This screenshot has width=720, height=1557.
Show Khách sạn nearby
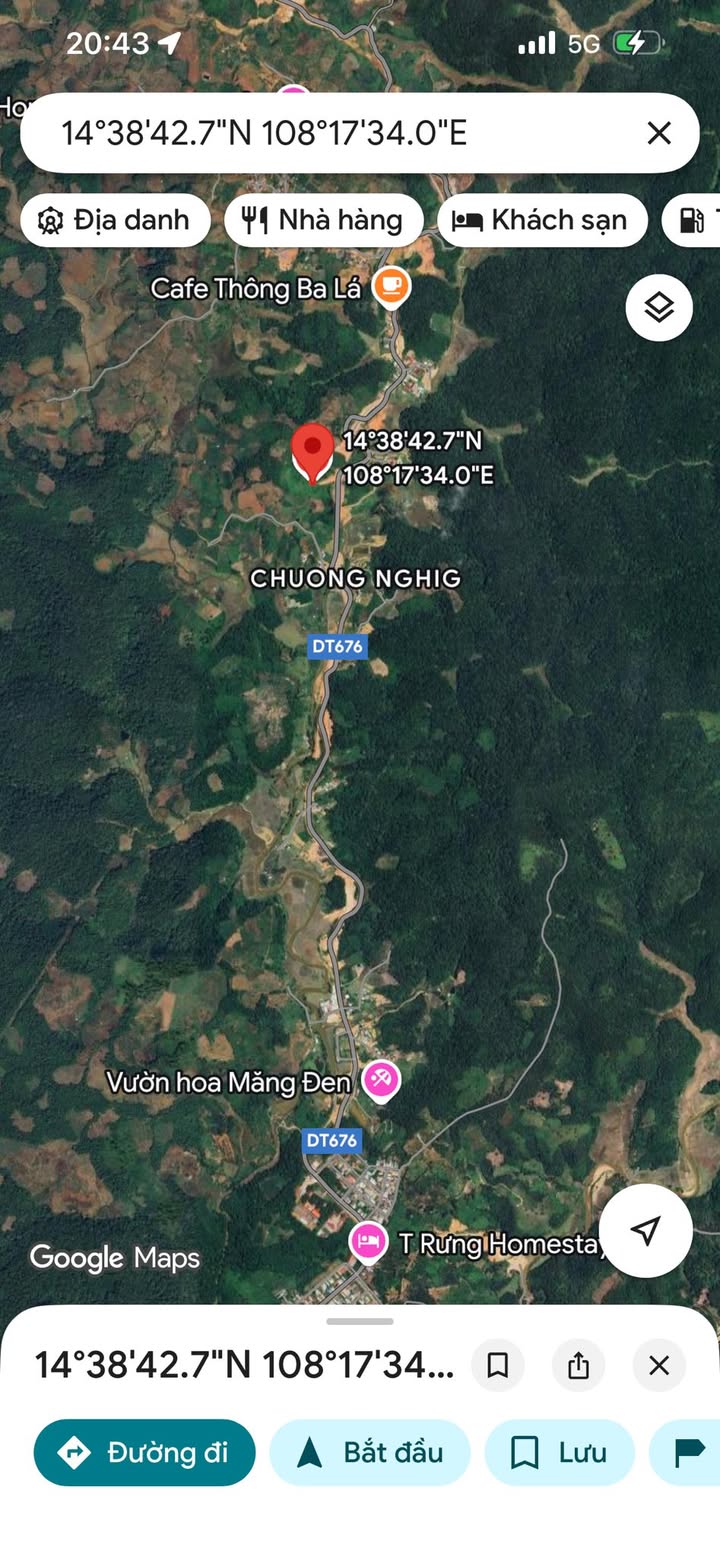(542, 220)
